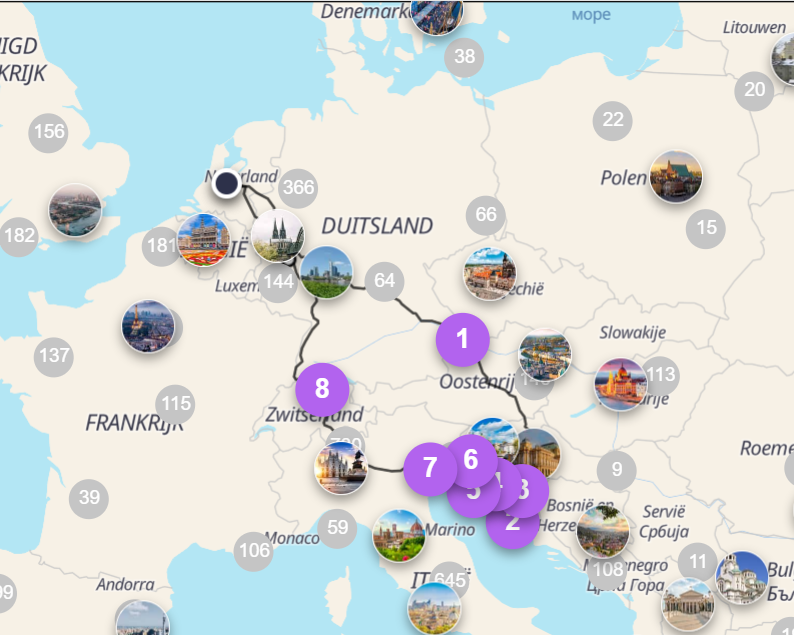Expand the gray cluster showing 66

click(485, 214)
